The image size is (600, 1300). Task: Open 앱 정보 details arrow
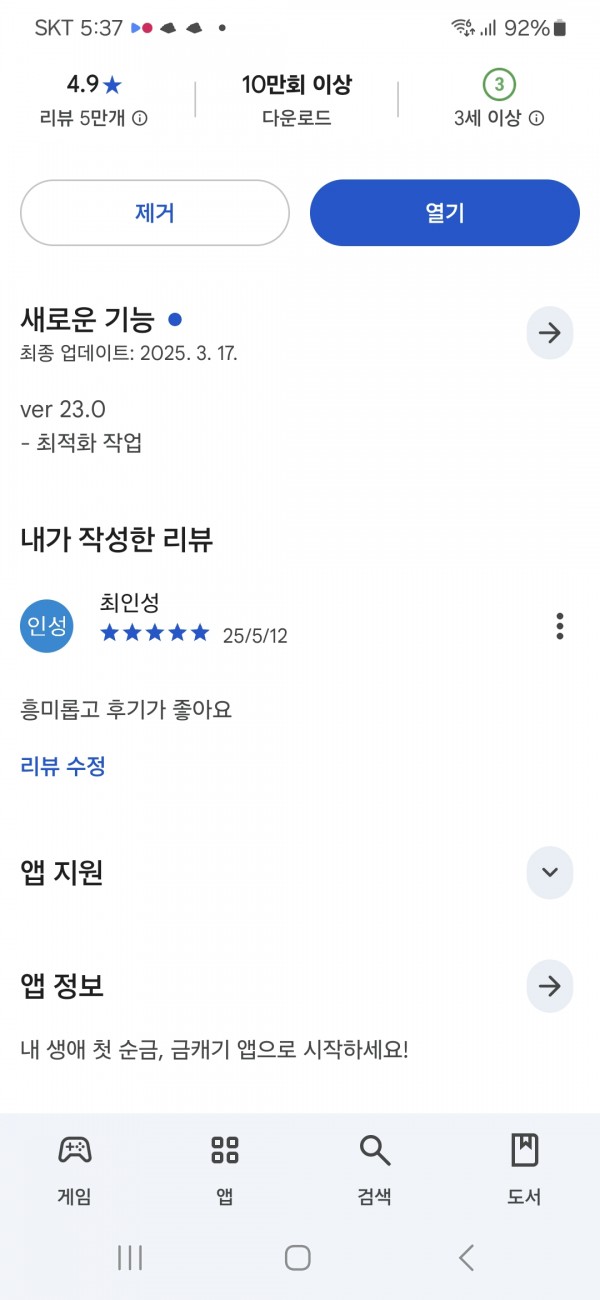(x=550, y=986)
